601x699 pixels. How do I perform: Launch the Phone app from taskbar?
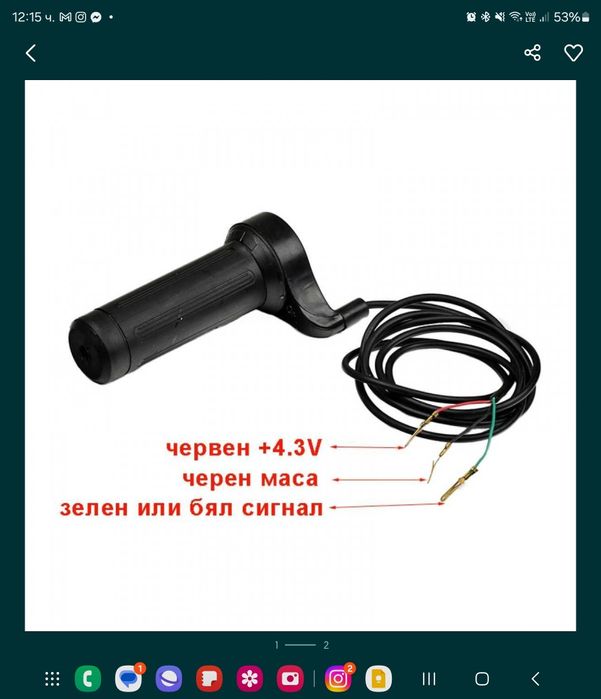[x=91, y=678]
